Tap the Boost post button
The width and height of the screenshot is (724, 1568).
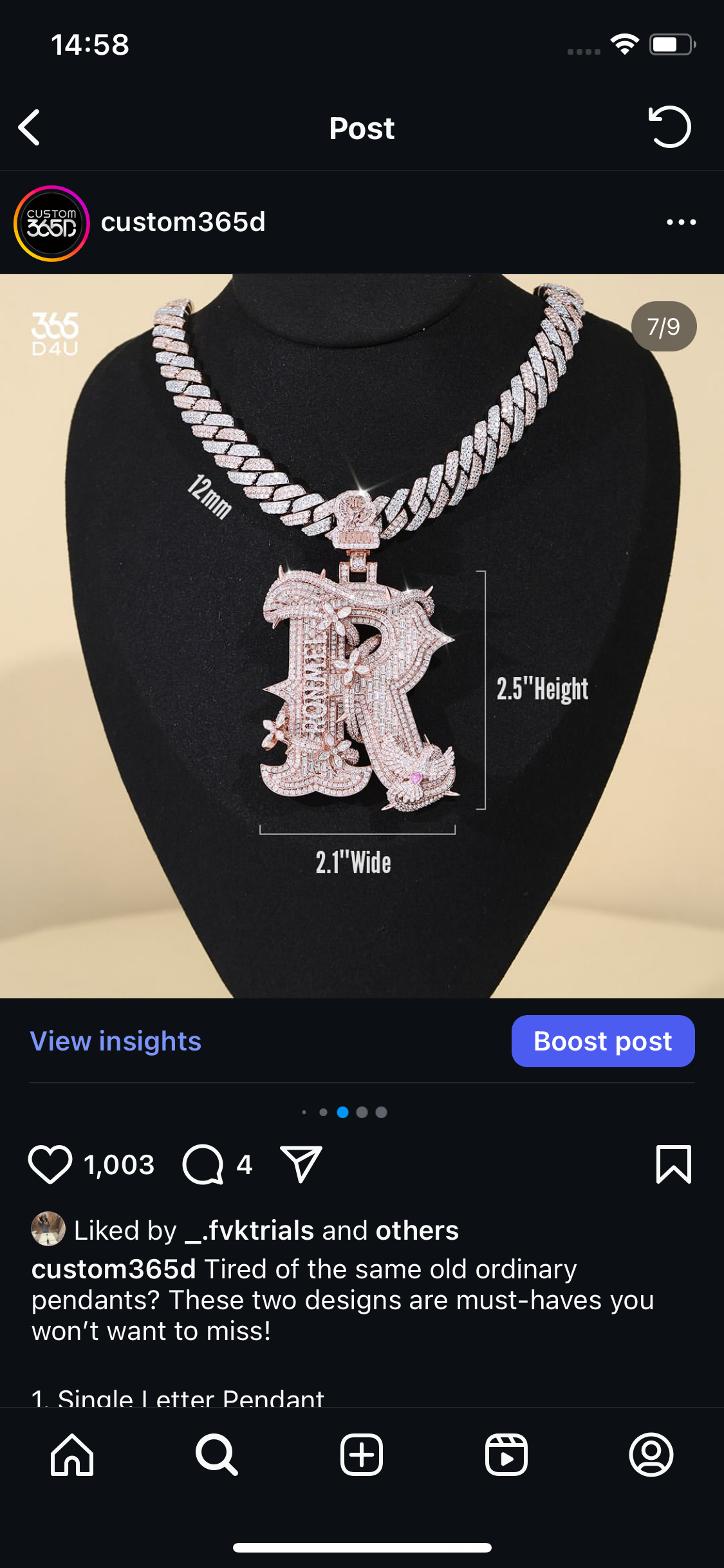(602, 1041)
